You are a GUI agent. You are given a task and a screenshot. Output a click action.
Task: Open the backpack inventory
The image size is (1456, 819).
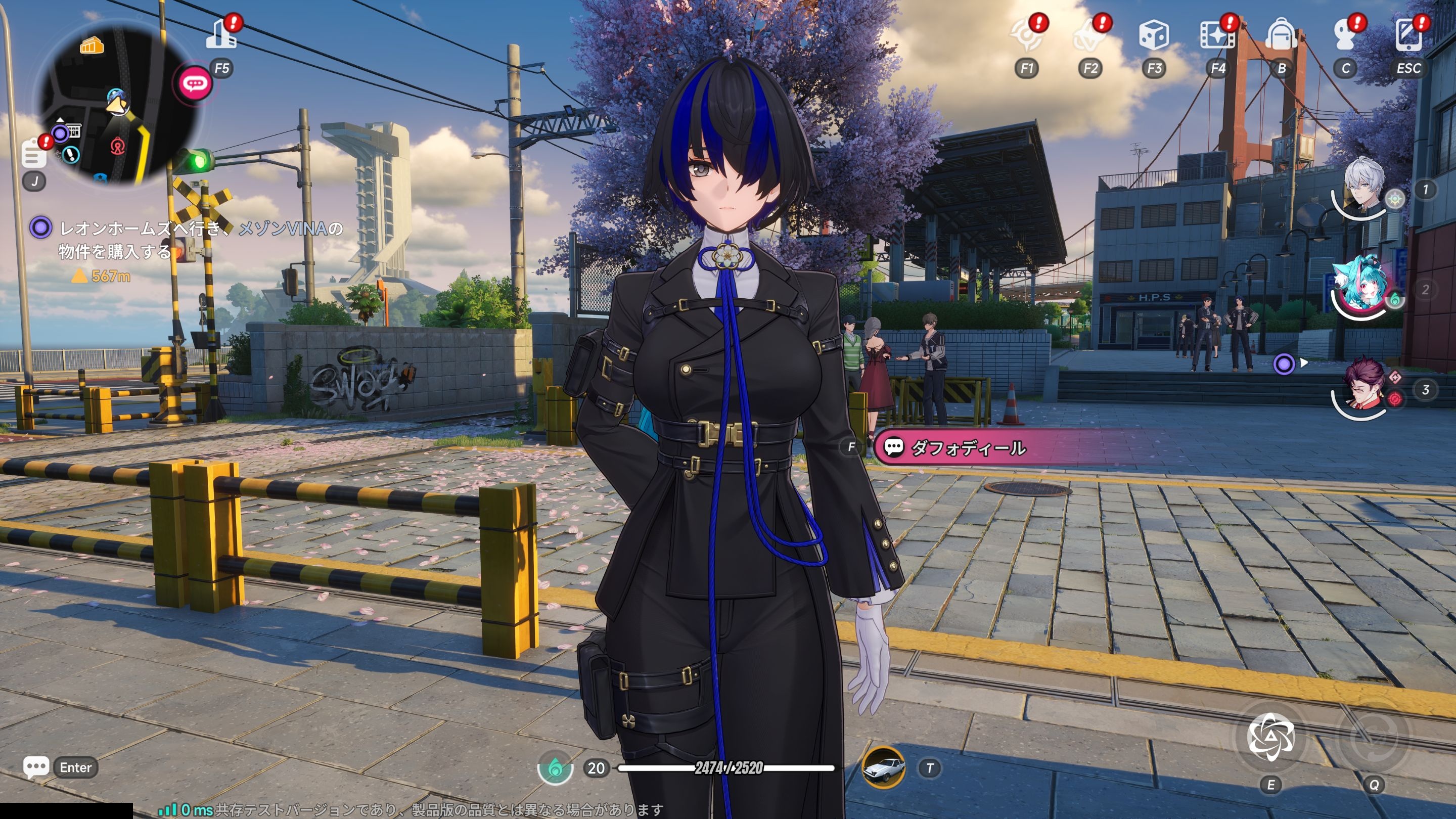1281,35
